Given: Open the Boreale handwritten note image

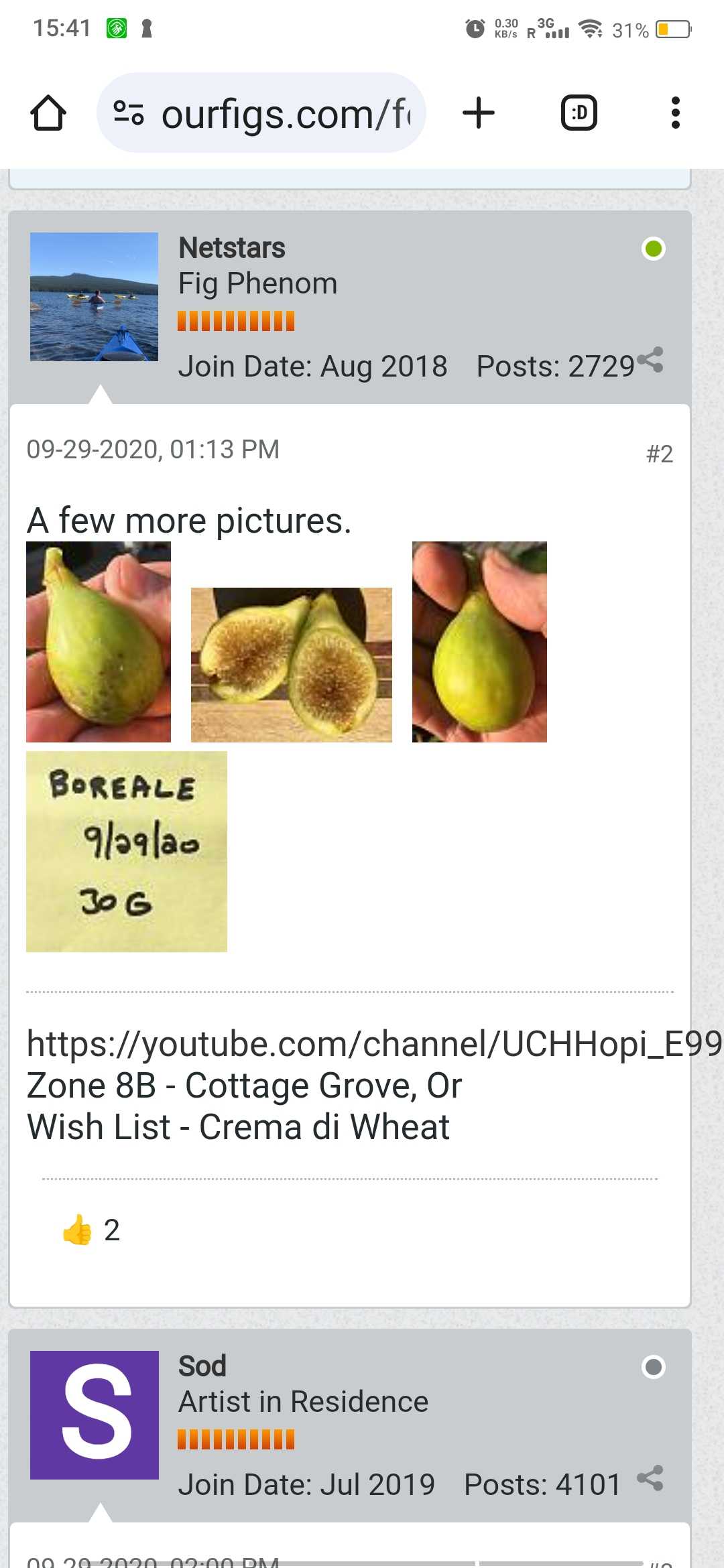Looking at the screenshot, I should click(127, 852).
